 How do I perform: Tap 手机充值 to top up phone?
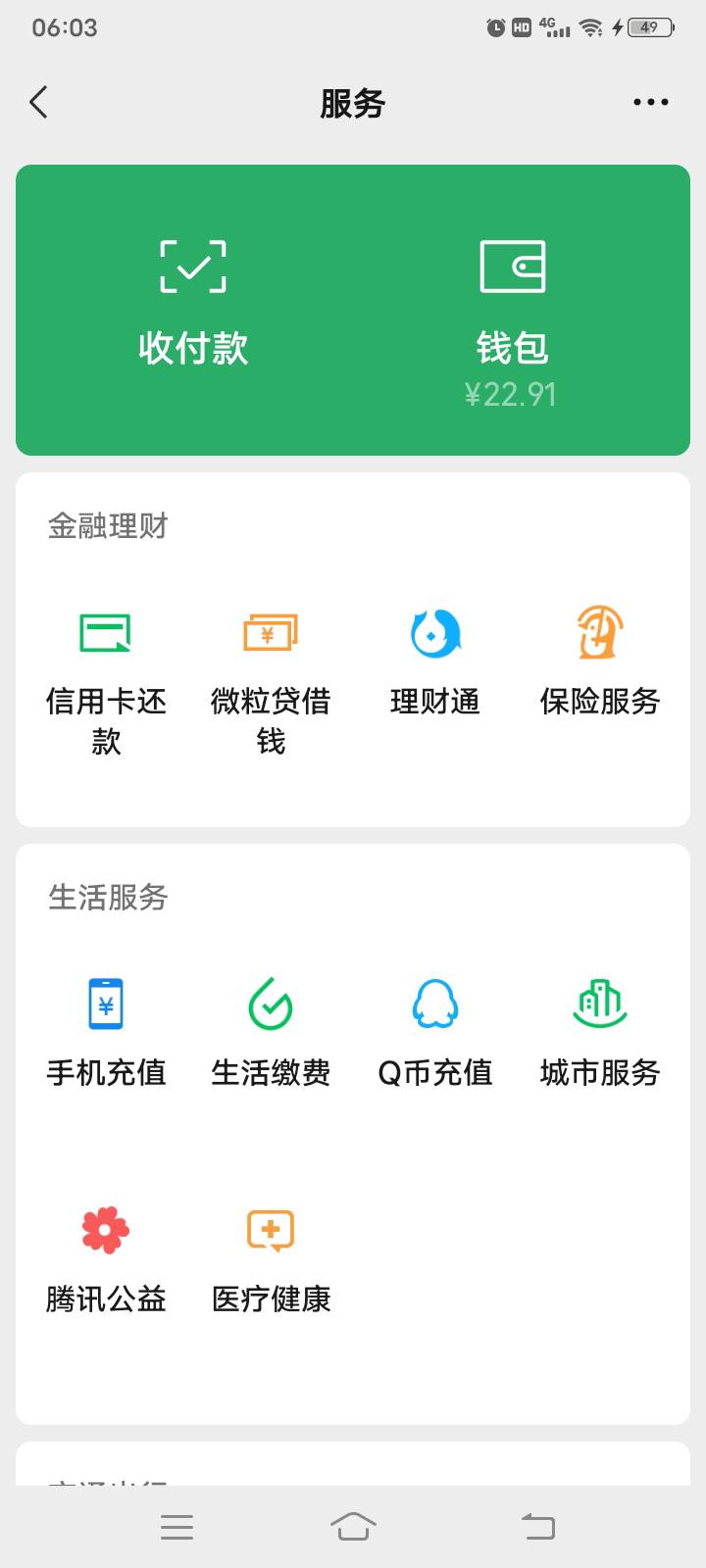[106, 1033]
